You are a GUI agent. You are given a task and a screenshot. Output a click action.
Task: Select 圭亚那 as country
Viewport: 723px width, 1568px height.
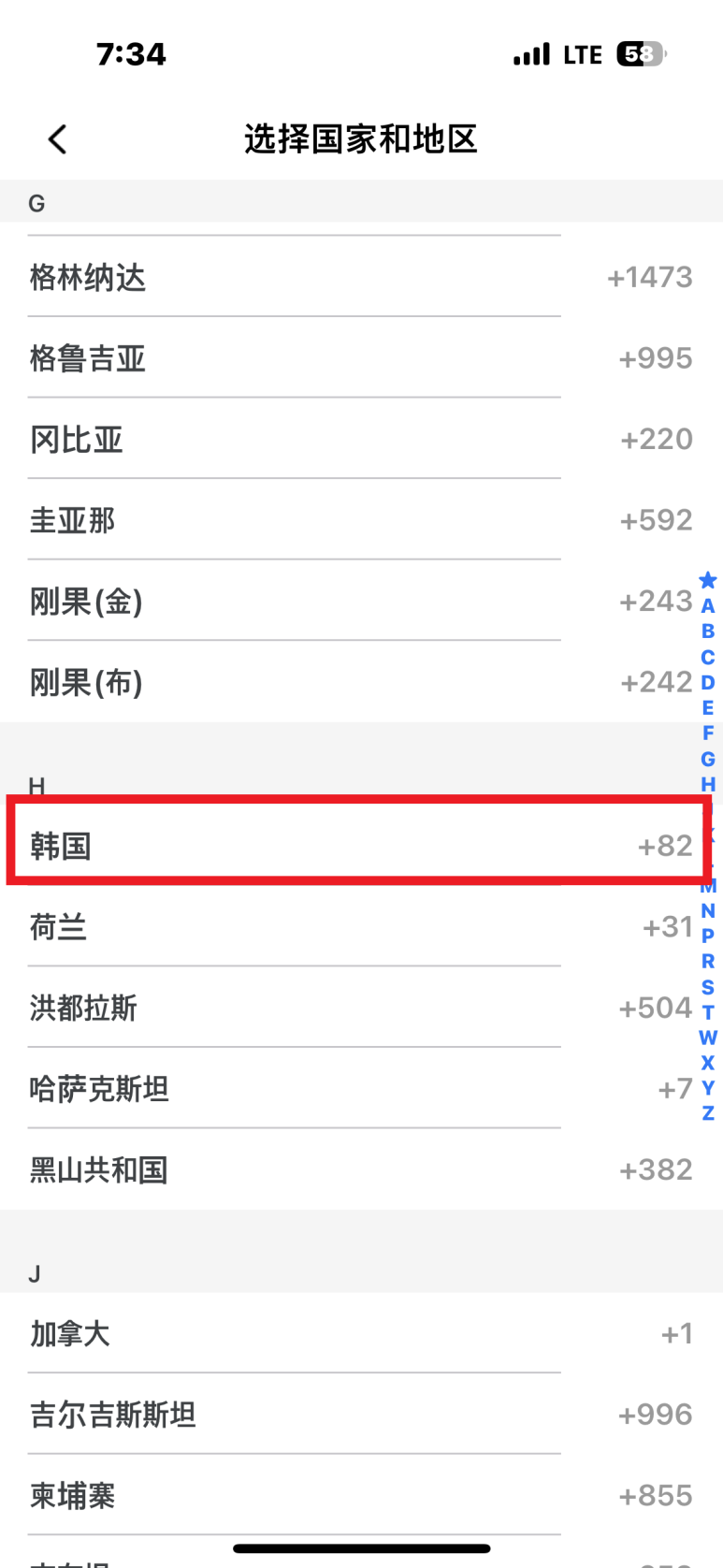(361, 520)
